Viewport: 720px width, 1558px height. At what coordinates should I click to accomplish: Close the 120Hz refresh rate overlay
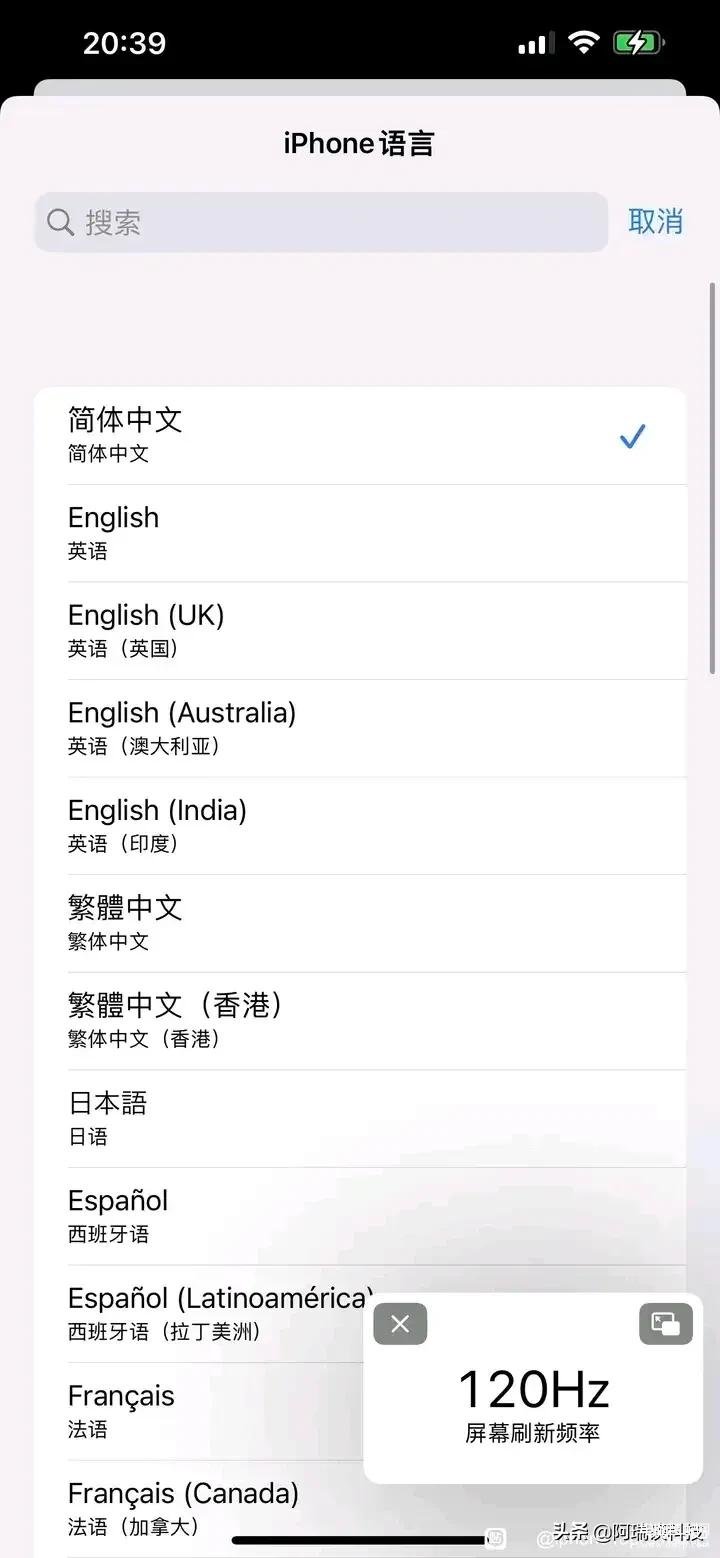tap(400, 1324)
